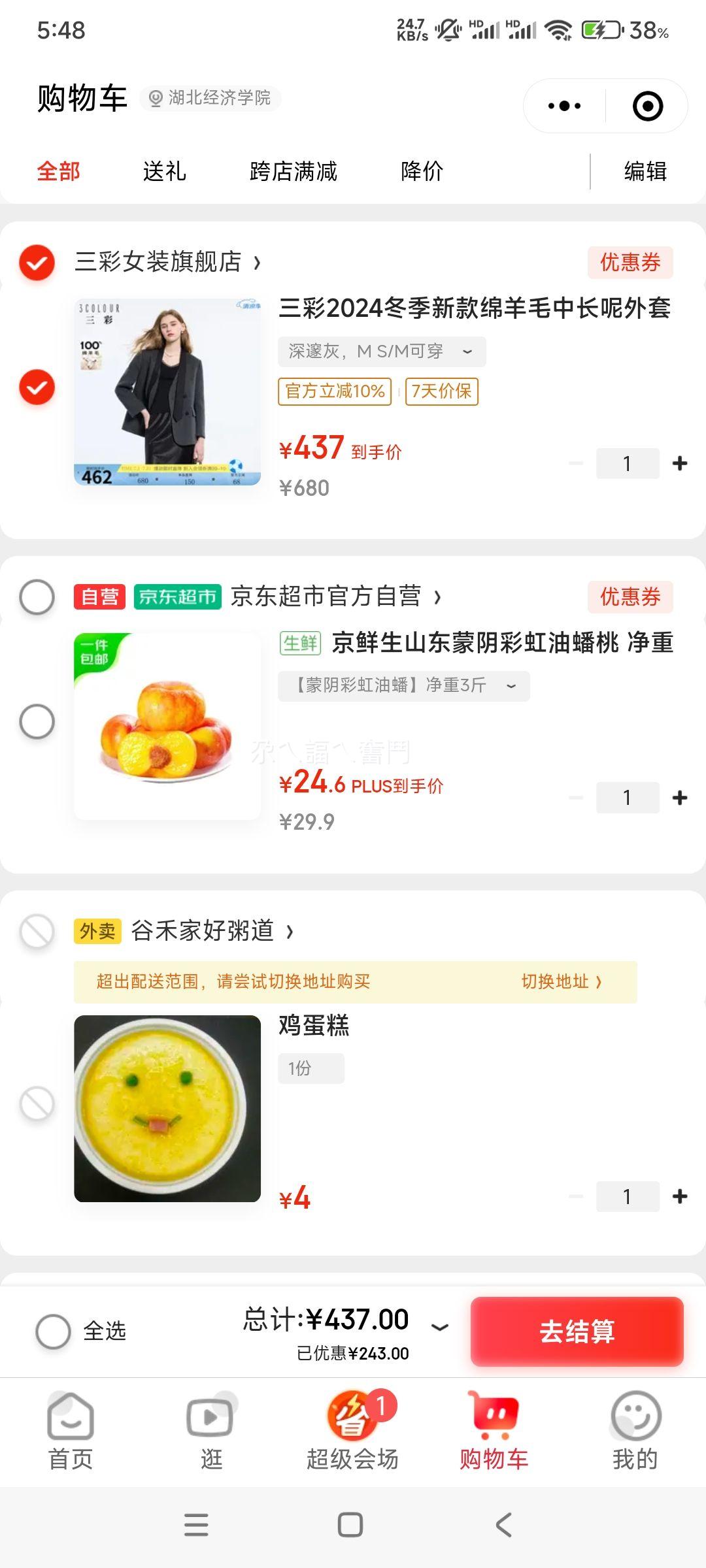Open the 三彩女装旗舰店 store page
Screen dimensions: 706x1568
168,262
